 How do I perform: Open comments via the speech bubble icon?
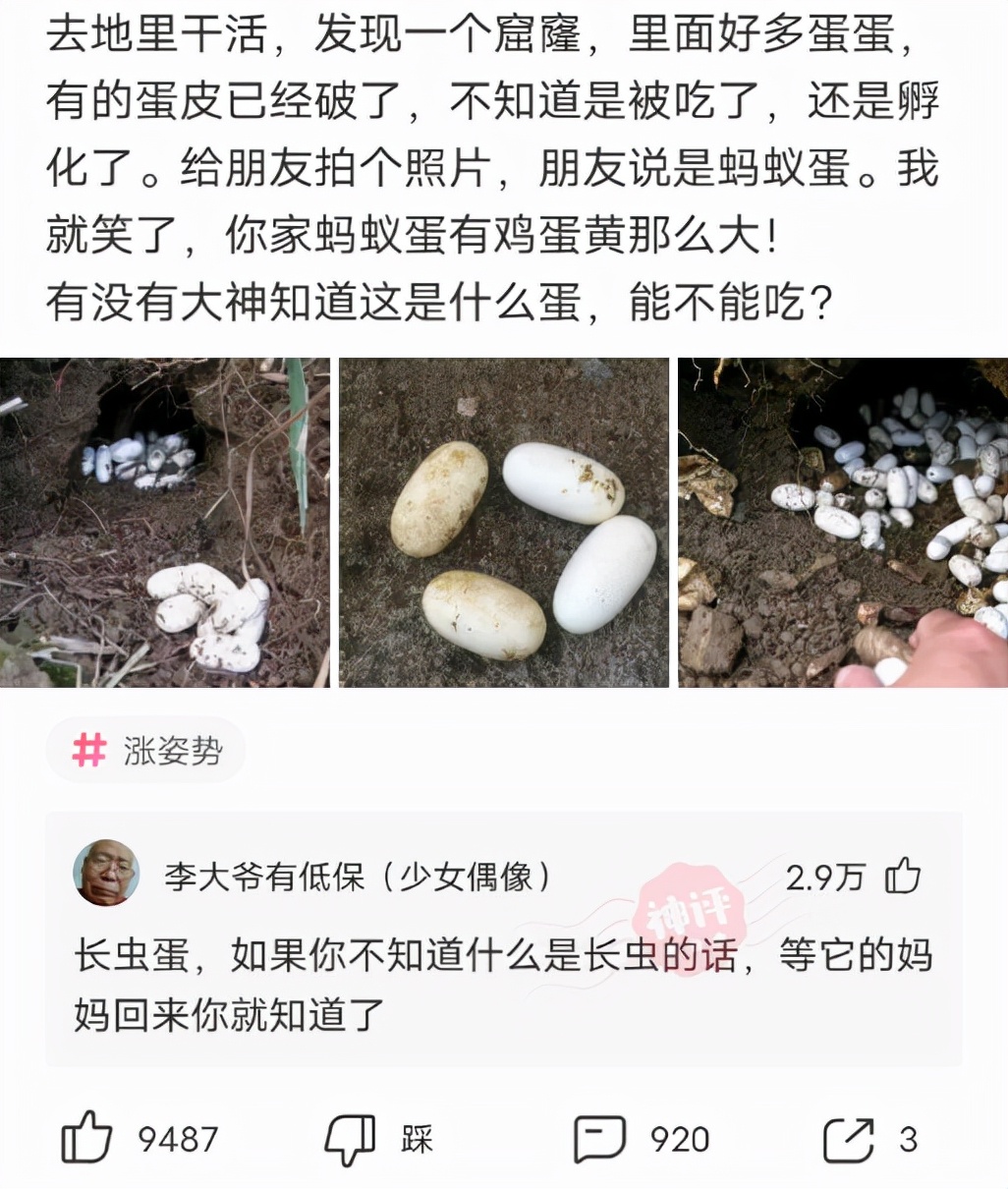coord(600,1138)
